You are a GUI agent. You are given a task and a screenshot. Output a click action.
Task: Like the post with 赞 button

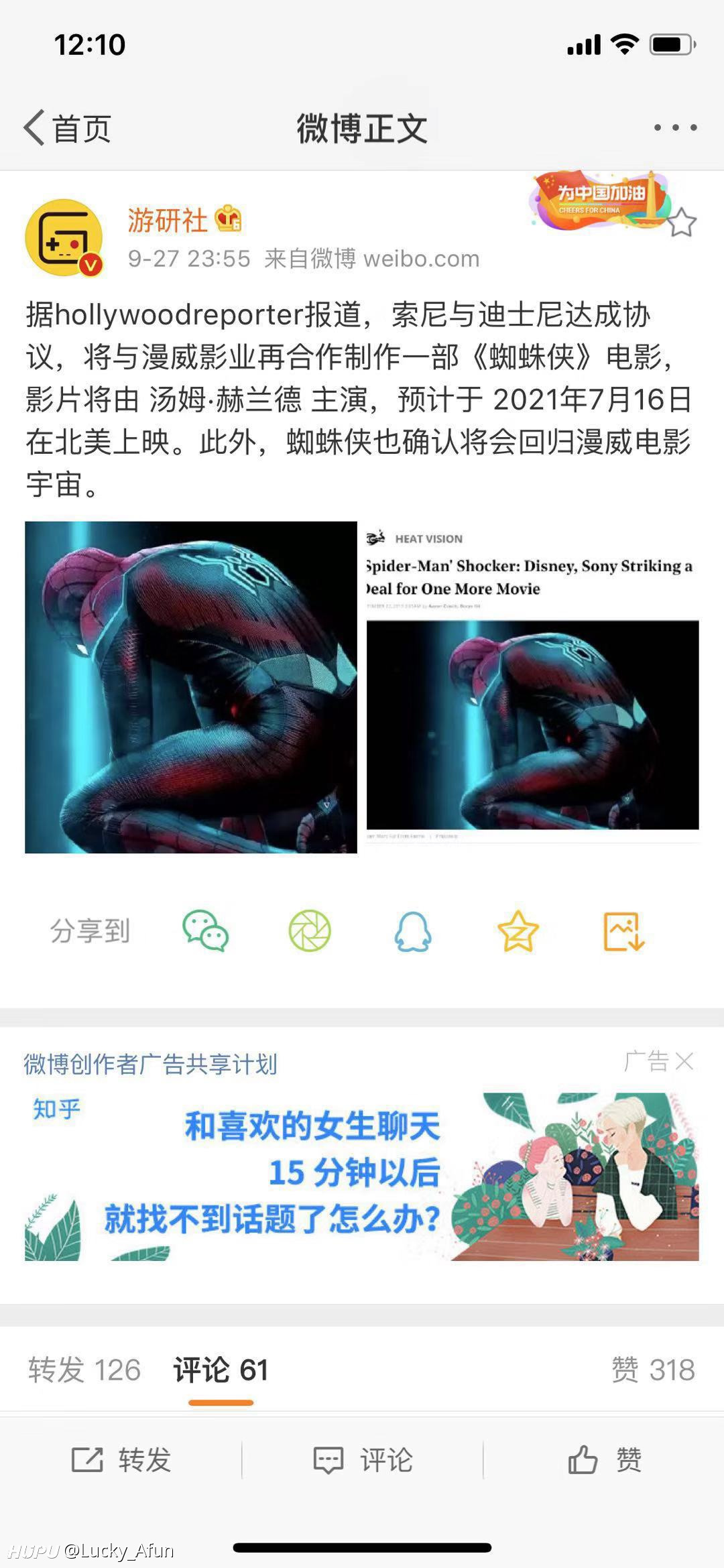(x=605, y=1459)
